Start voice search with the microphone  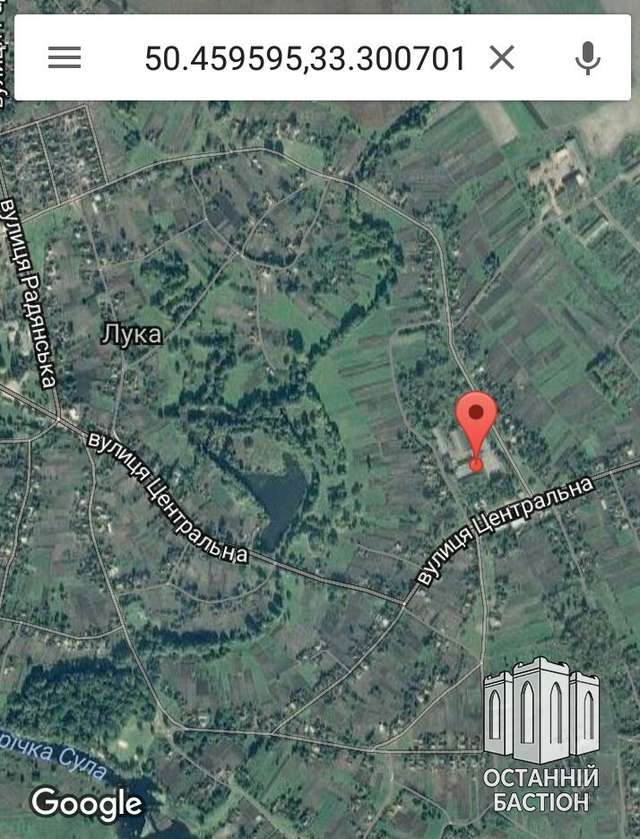point(588,58)
